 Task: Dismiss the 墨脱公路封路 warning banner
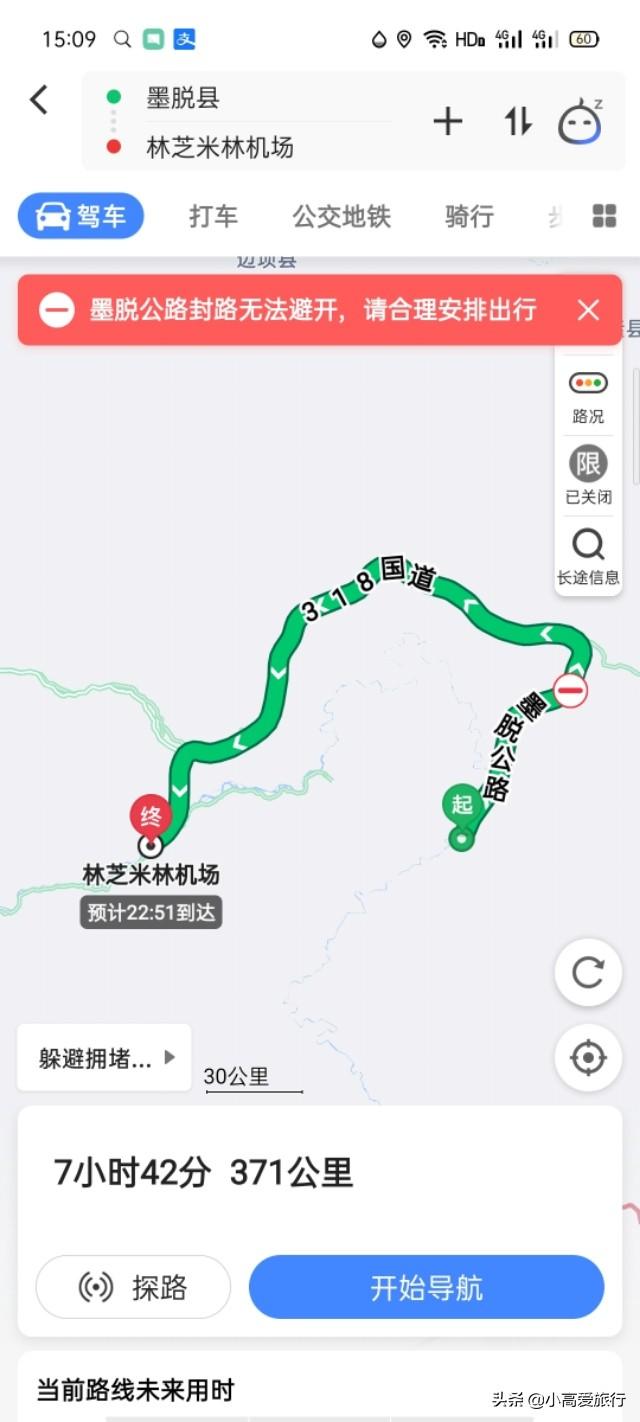(x=588, y=310)
